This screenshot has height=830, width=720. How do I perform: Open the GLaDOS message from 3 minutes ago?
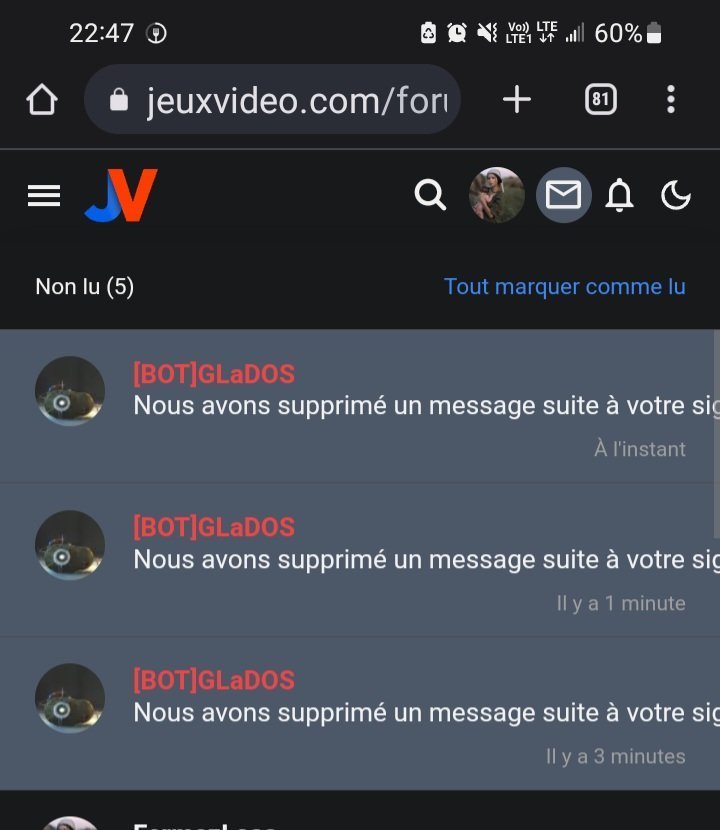400,712
